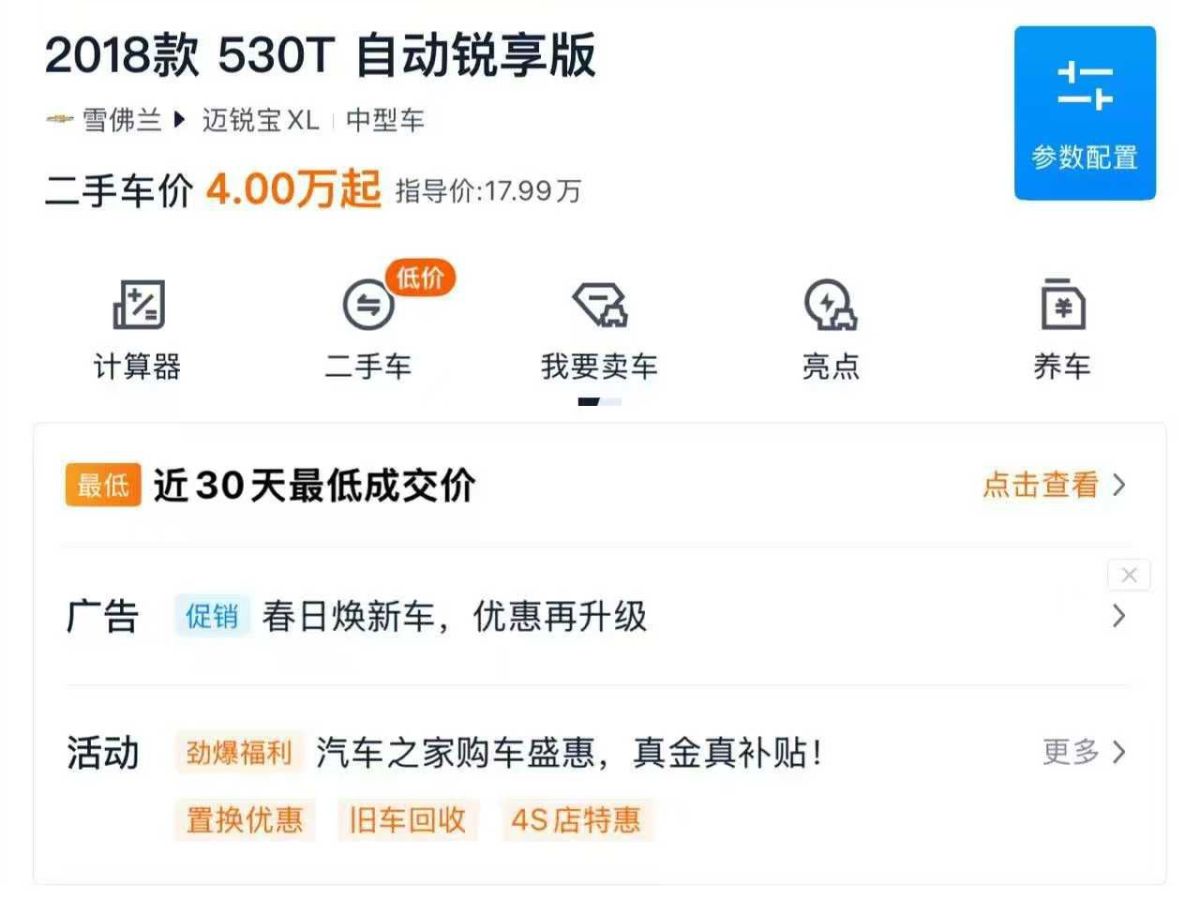Browse 二手车 used car listings
This screenshot has height=900, width=1200.
tap(369, 331)
